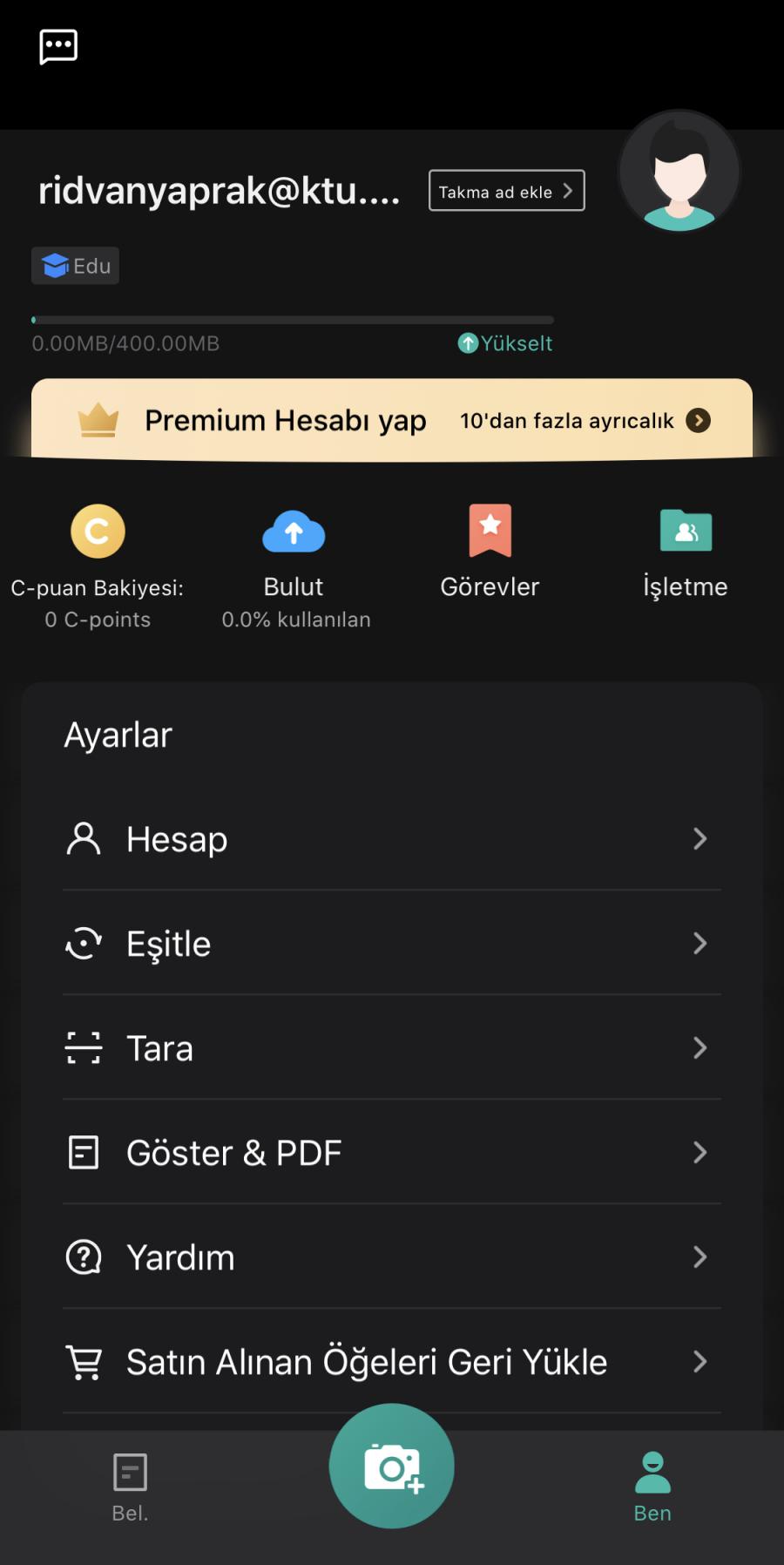Image resolution: width=784 pixels, height=1565 pixels.
Task: Open the messages icon at top
Action: point(58,46)
